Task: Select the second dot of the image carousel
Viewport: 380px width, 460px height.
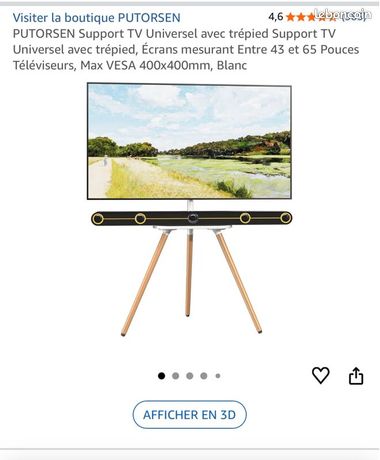Action: pyautogui.click(x=176, y=376)
